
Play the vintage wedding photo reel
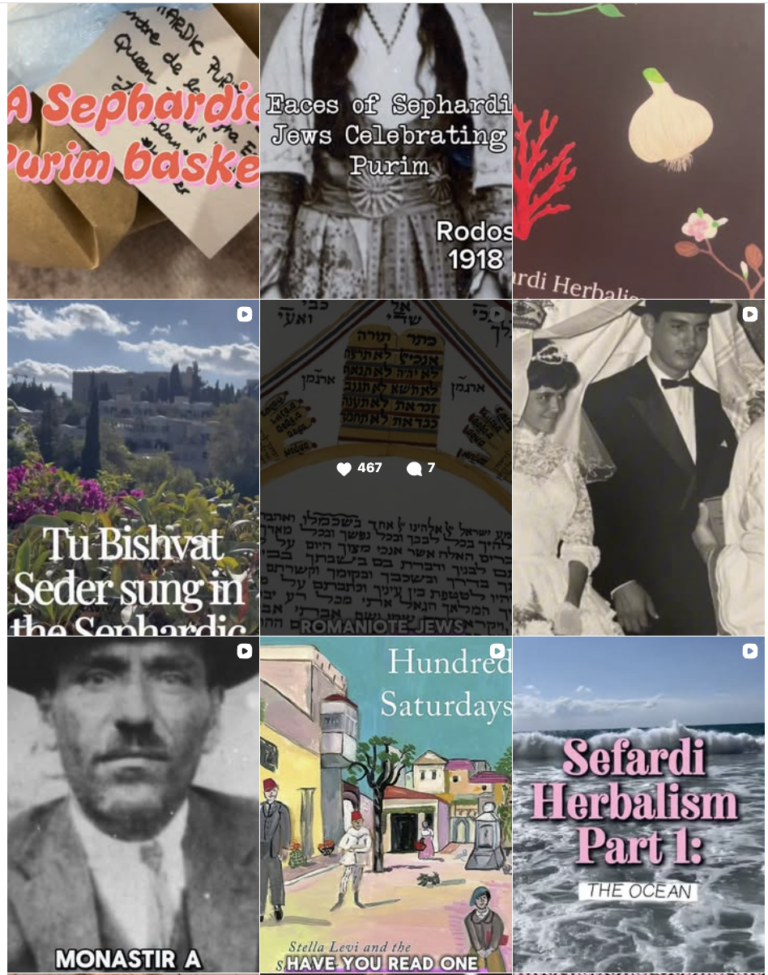[638, 467]
